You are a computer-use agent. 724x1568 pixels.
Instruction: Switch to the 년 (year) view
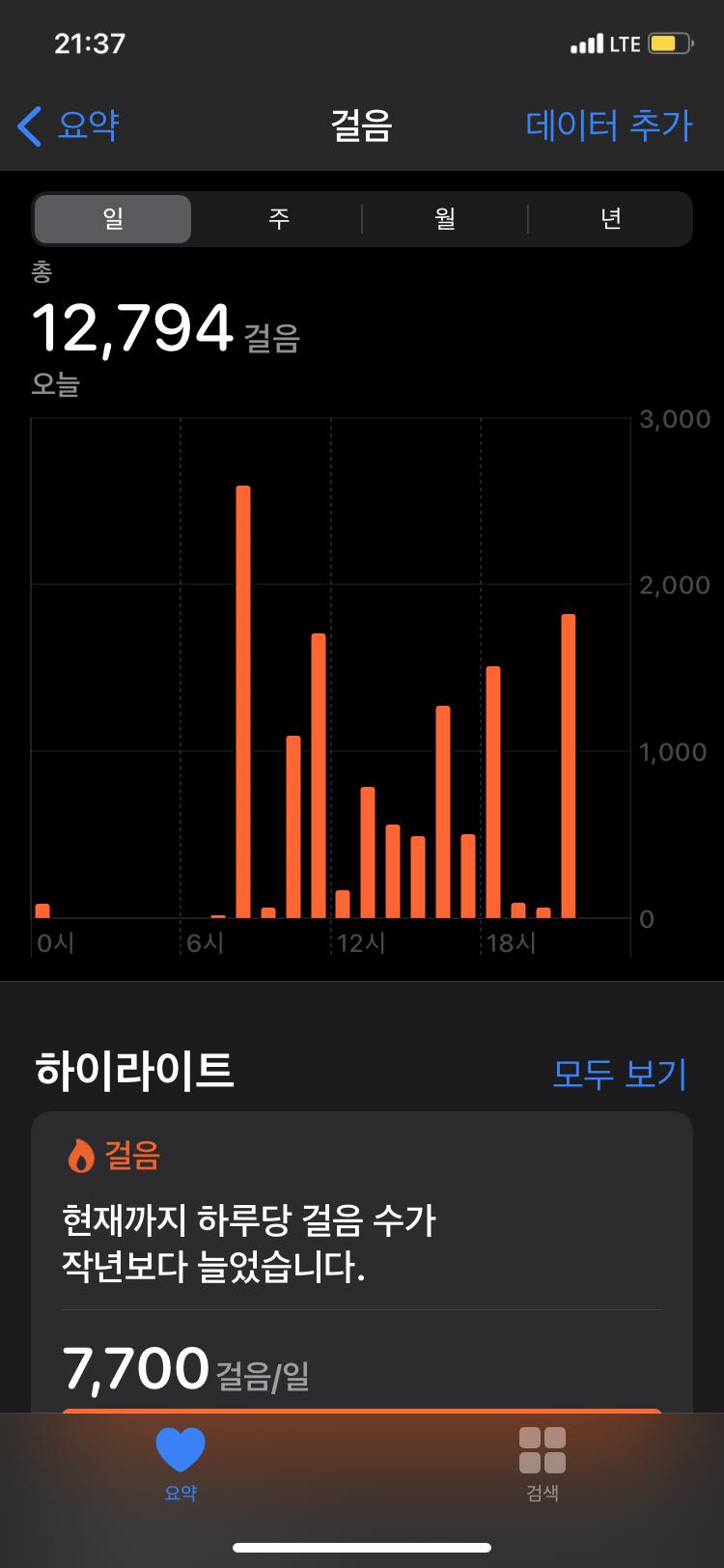point(610,219)
